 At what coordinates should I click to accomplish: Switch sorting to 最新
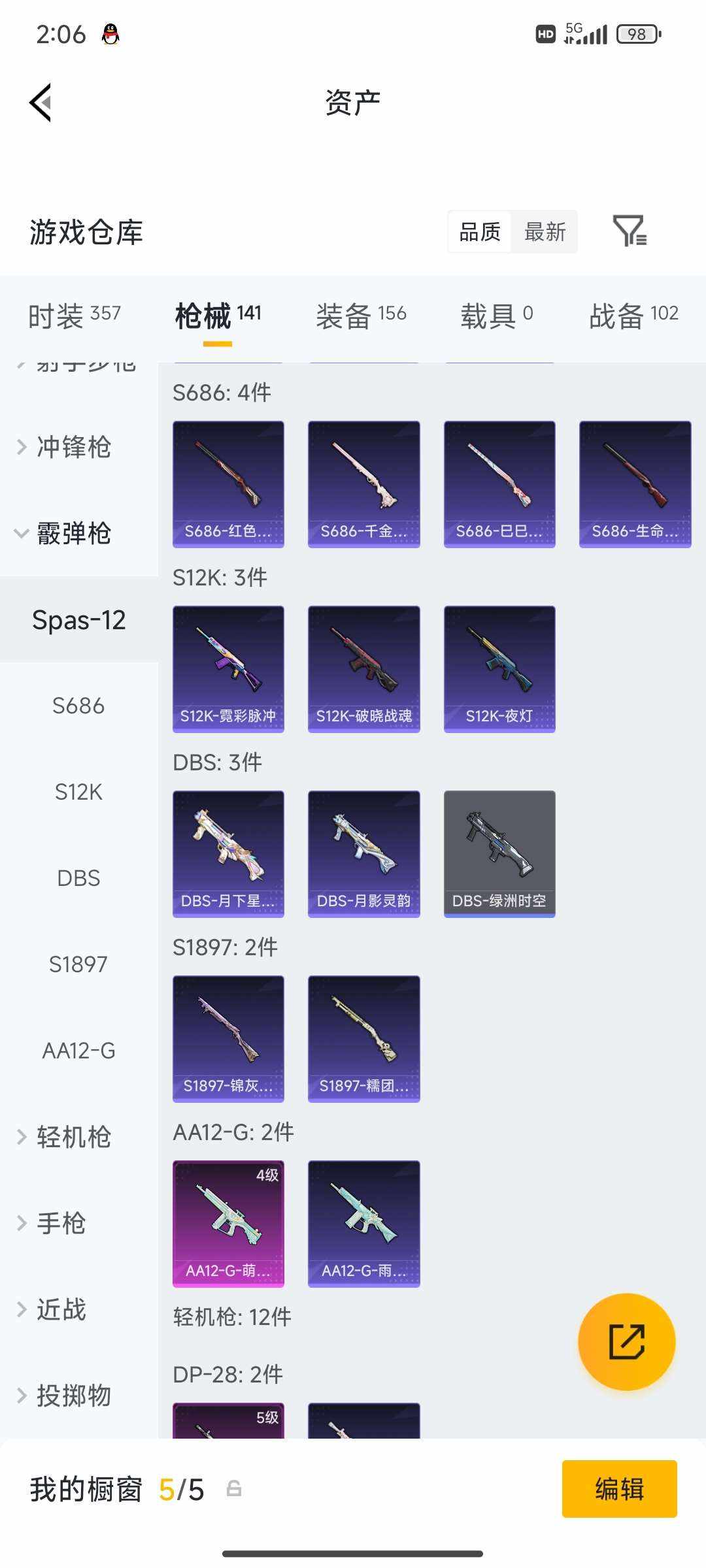point(545,233)
